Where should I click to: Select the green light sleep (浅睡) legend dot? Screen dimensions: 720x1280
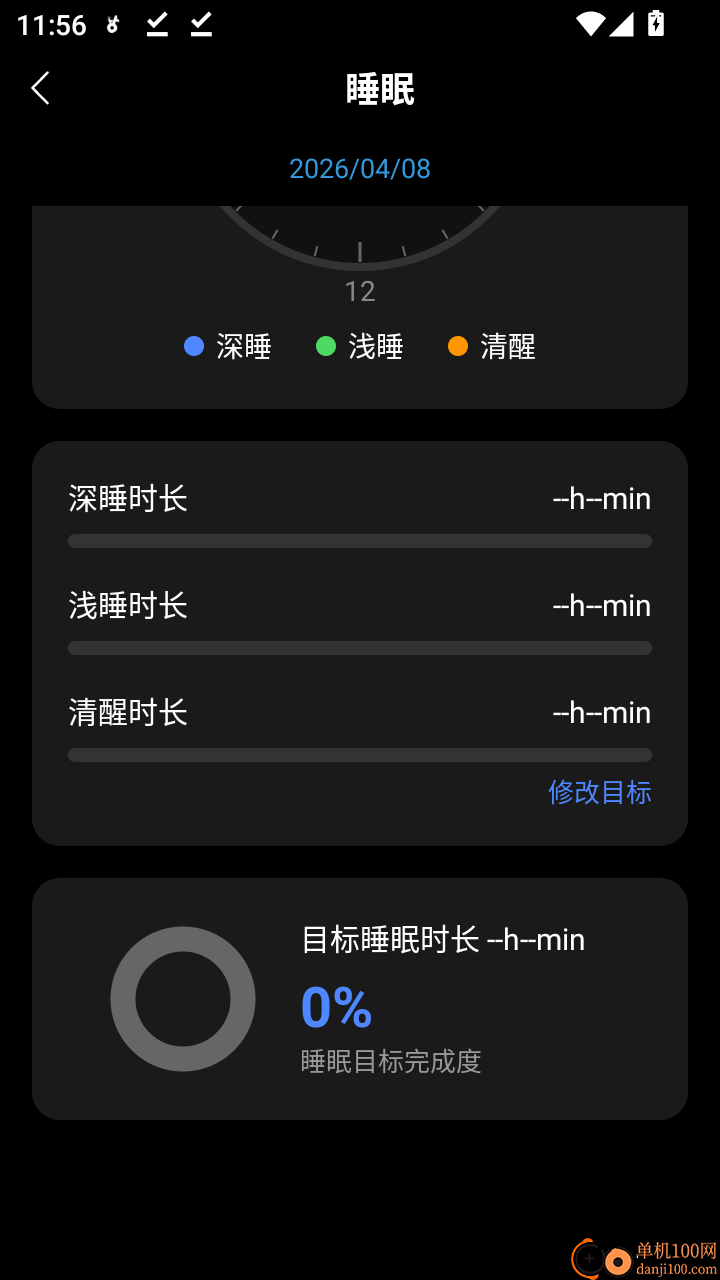coord(326,346)
